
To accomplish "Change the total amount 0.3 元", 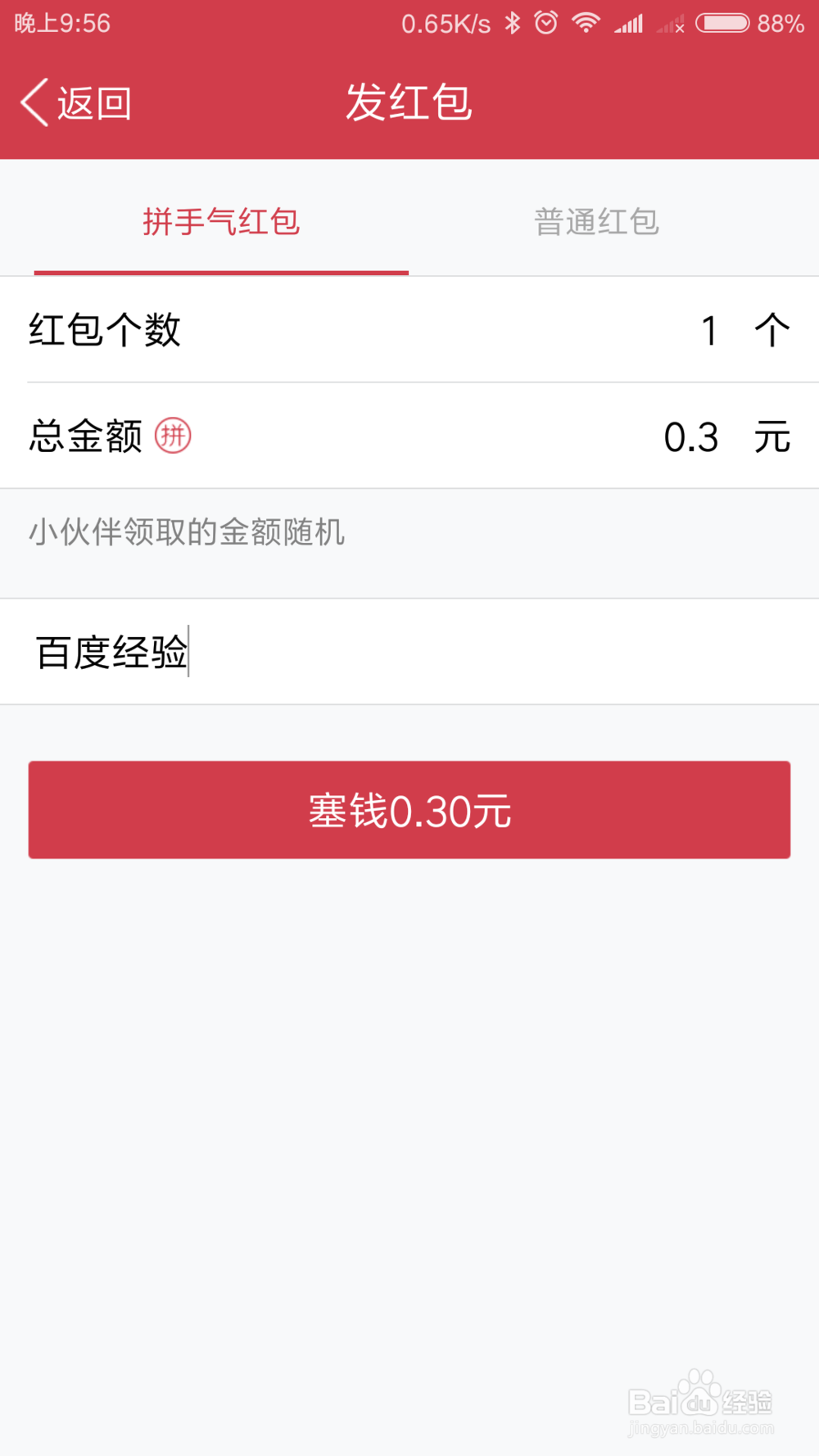I will point(690,436).
